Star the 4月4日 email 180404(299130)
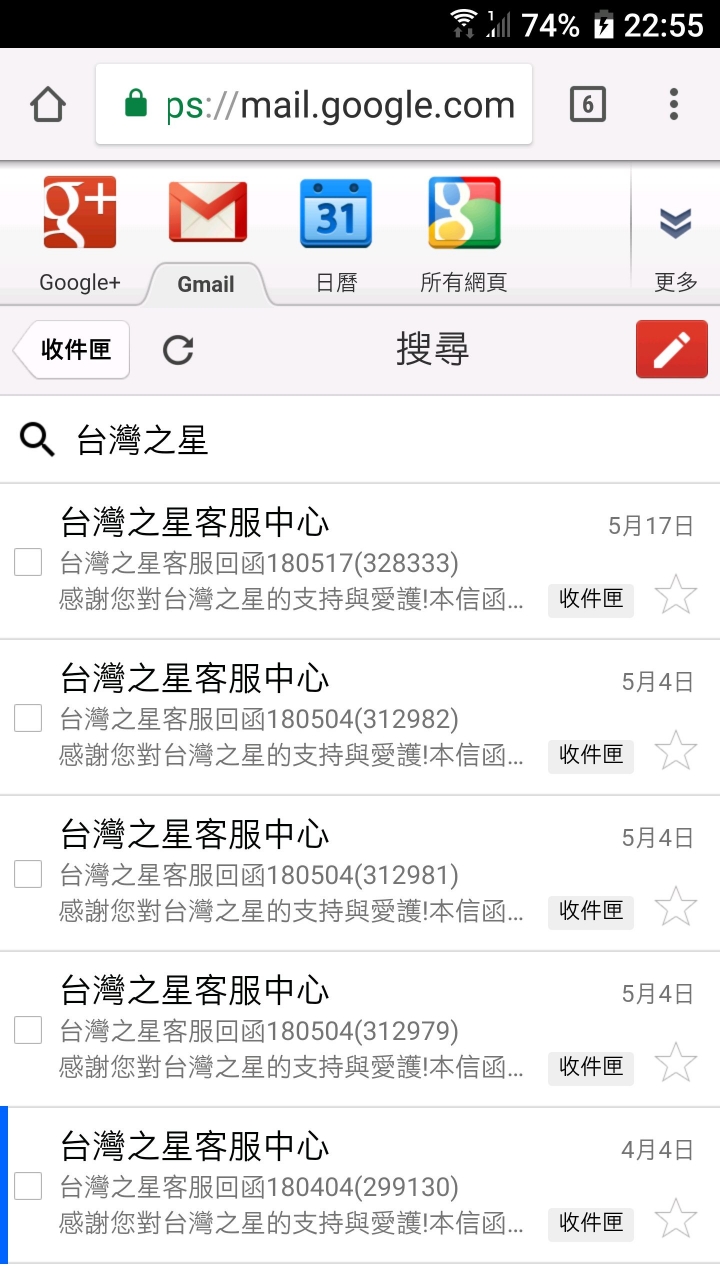The width and height of the screenshot is (720, 1280). click(x=676, y=1218)
